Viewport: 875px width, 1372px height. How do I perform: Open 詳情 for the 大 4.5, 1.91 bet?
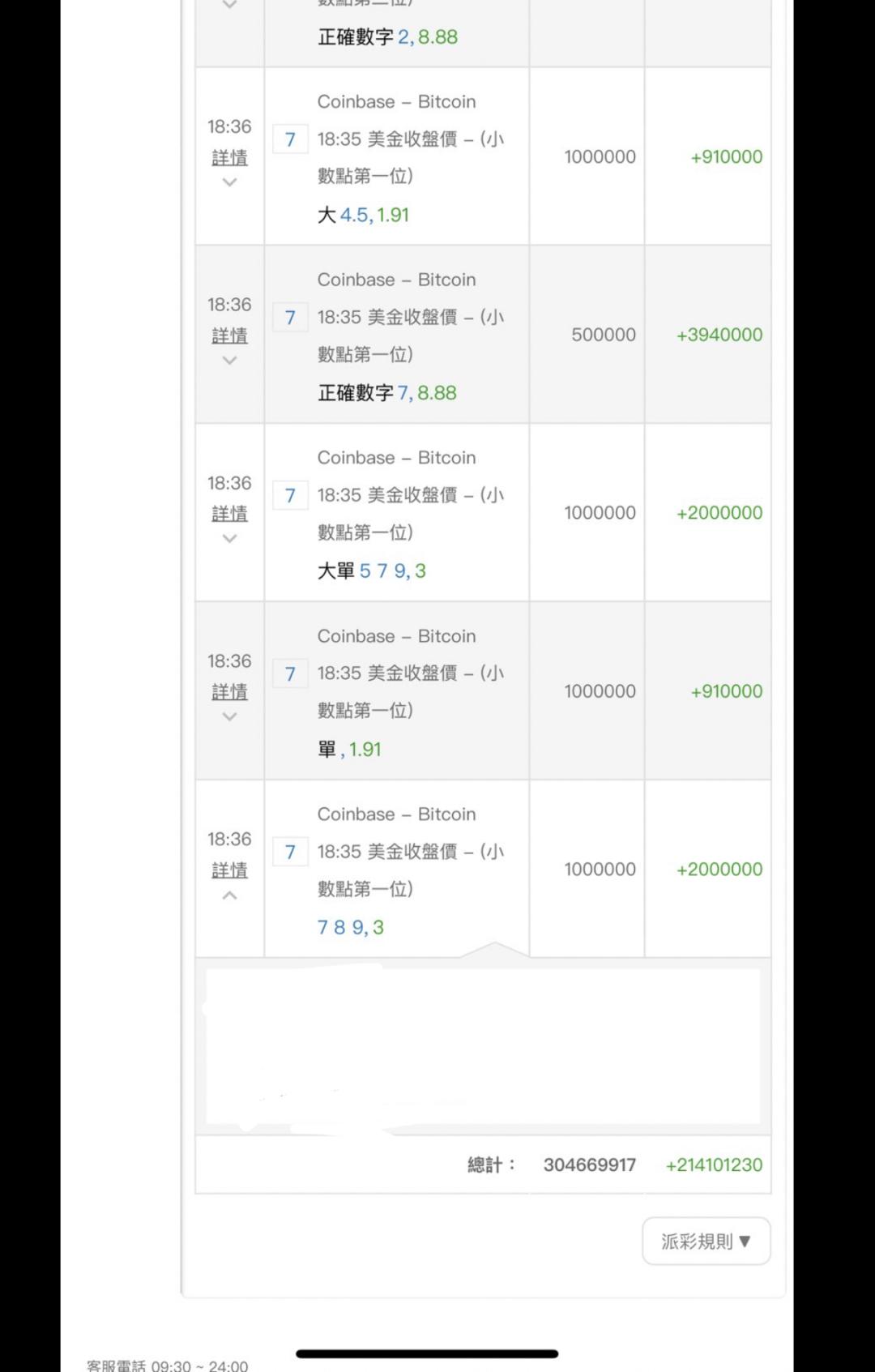pos(229,158)
